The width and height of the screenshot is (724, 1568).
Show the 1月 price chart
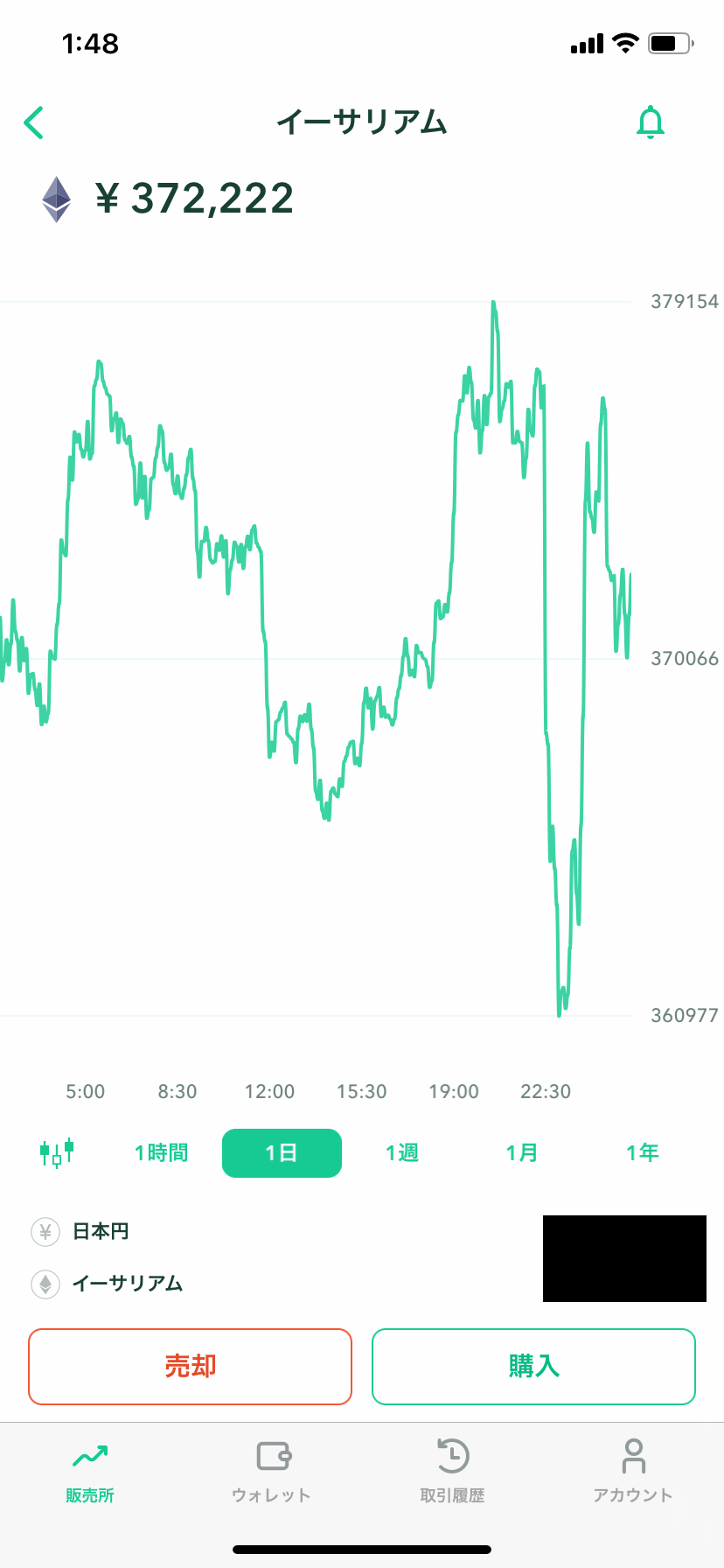click(522, 1153)
